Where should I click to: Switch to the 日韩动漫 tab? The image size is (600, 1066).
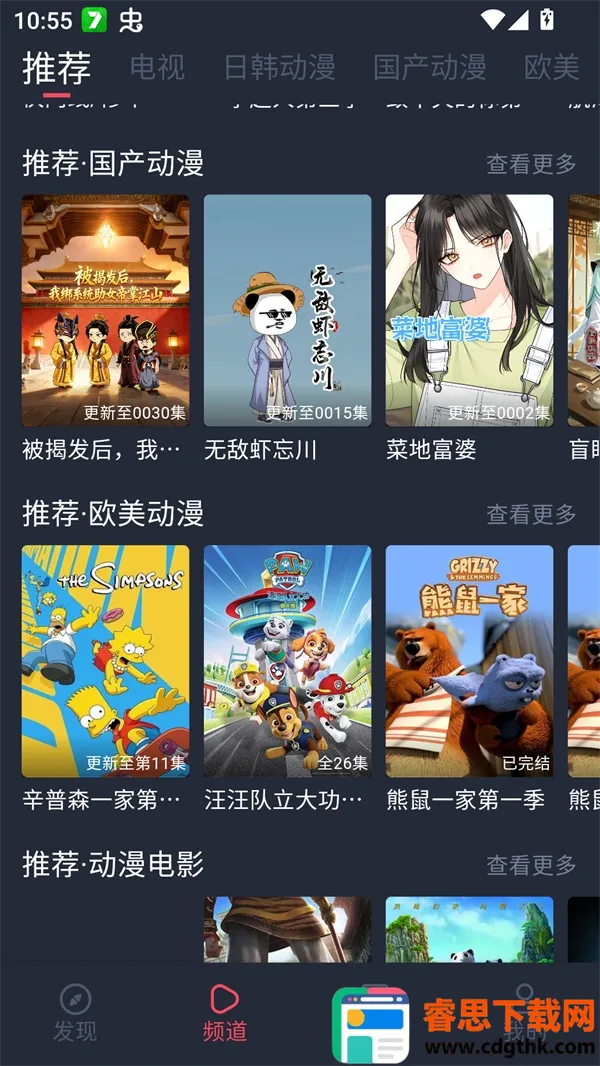(279, 67)
